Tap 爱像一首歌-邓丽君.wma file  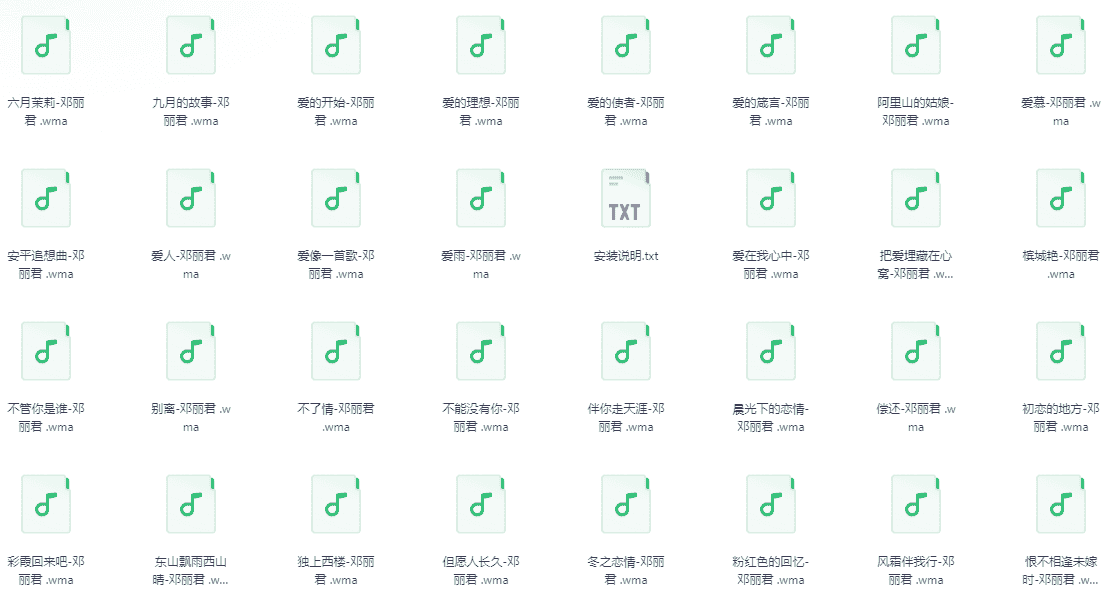[336, 199]
